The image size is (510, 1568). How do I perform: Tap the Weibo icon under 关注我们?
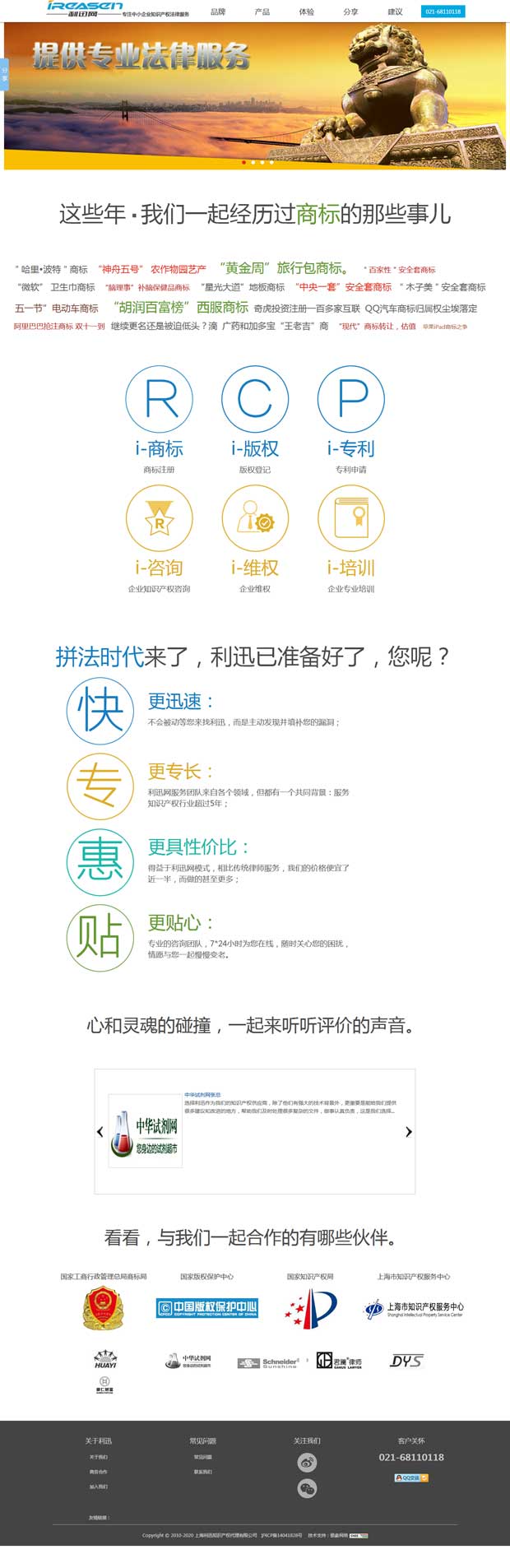pos(307,1462)
